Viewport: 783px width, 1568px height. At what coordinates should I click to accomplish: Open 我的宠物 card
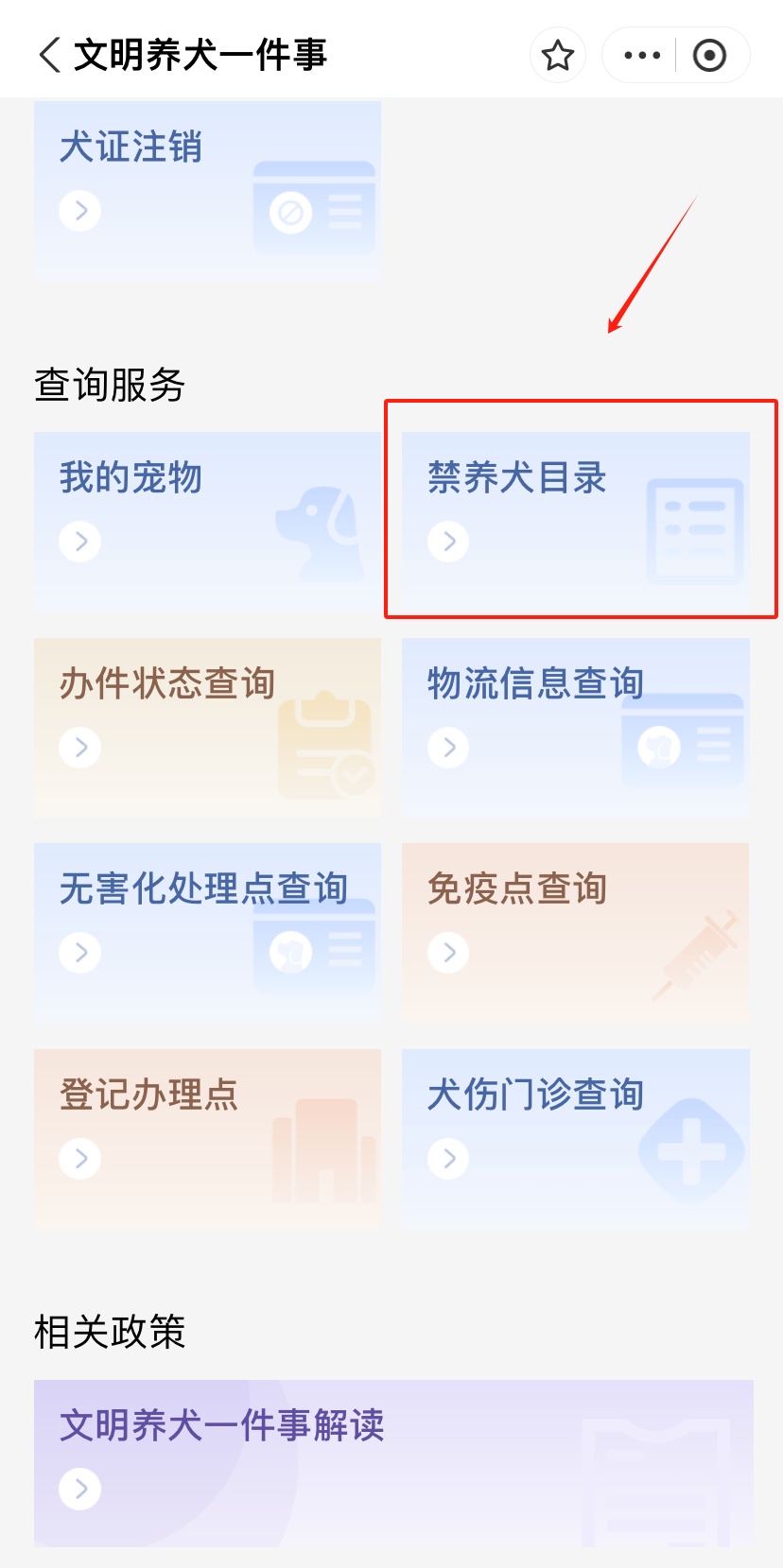click(207, 520)
